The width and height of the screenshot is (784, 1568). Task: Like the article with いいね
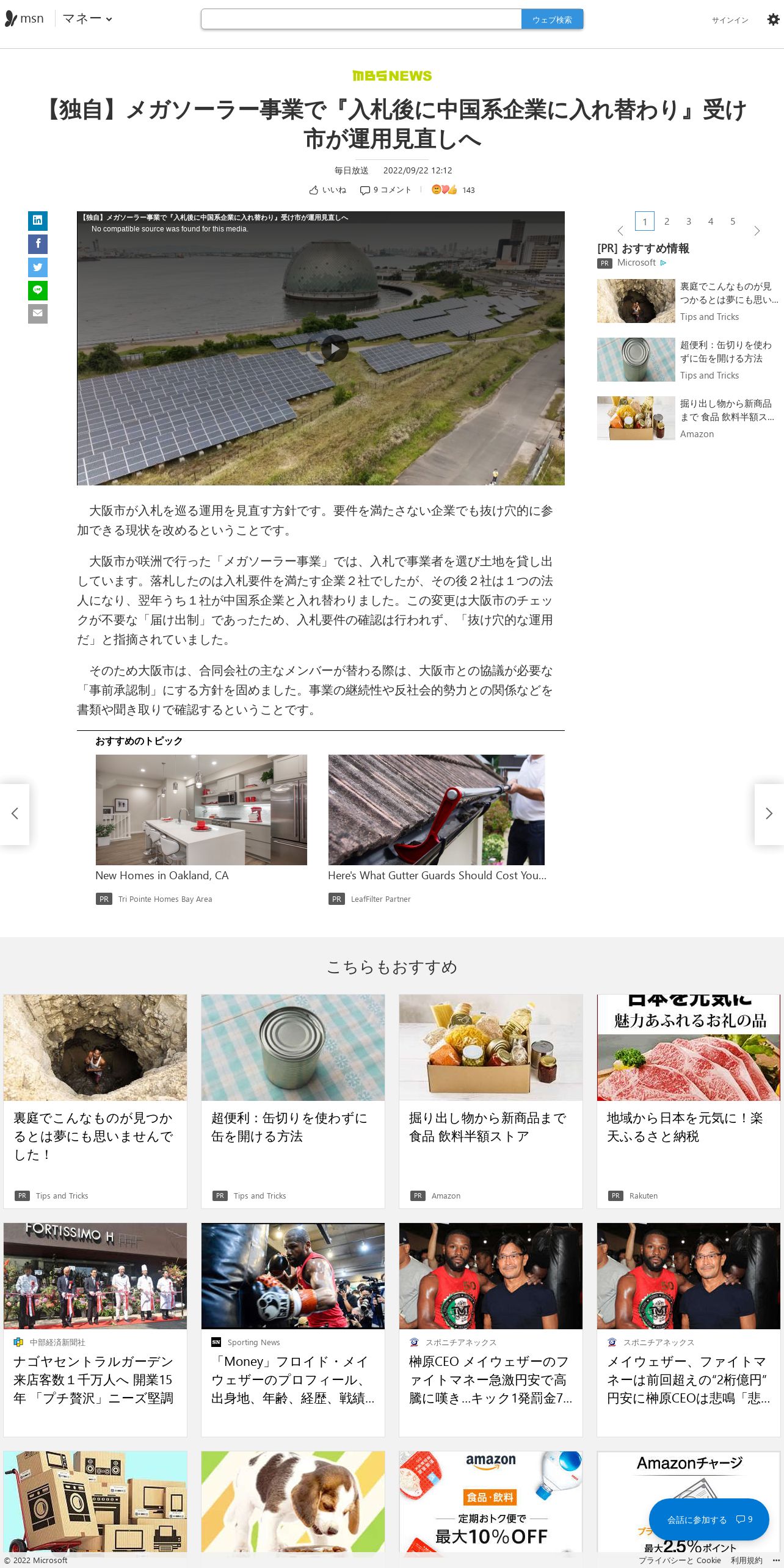327,190
